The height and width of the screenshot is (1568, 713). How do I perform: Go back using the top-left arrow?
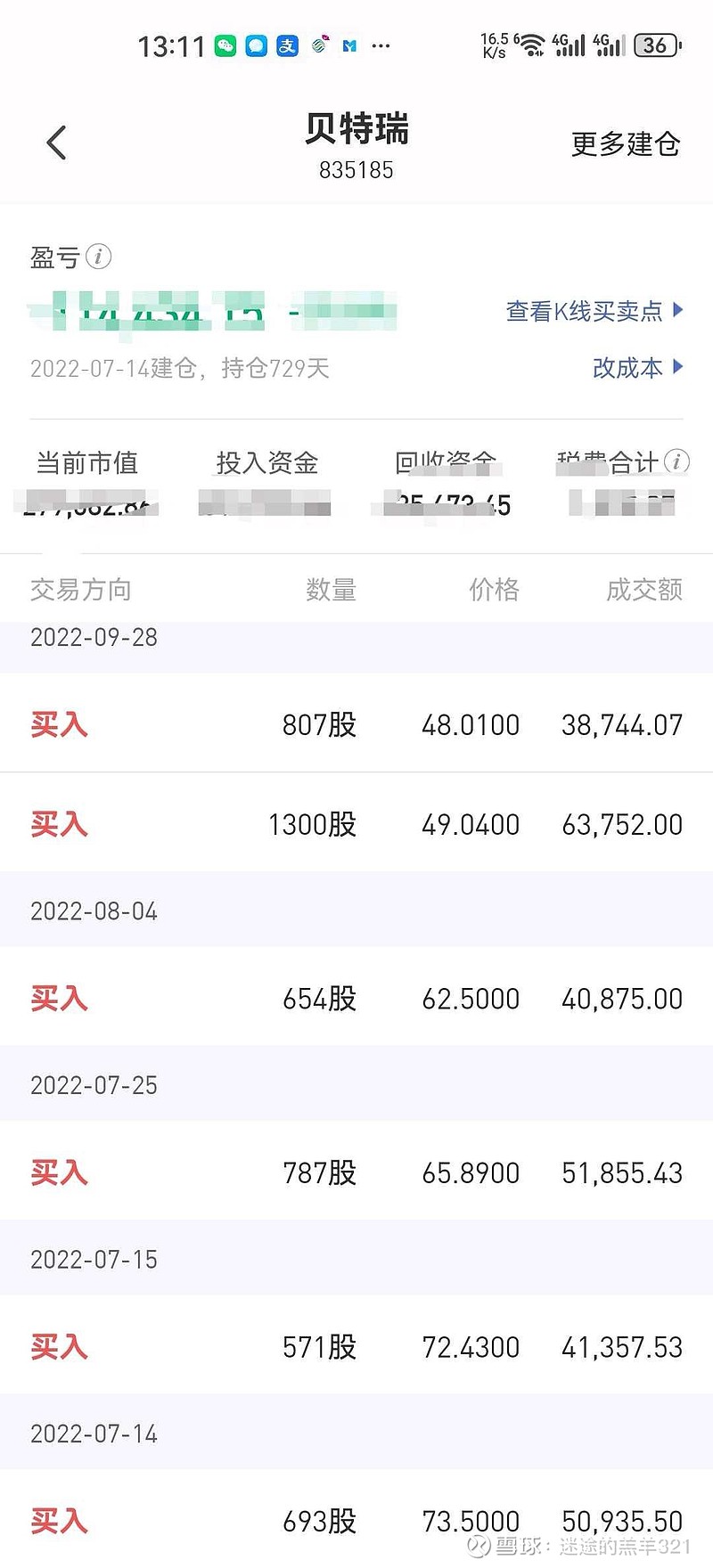56,143
